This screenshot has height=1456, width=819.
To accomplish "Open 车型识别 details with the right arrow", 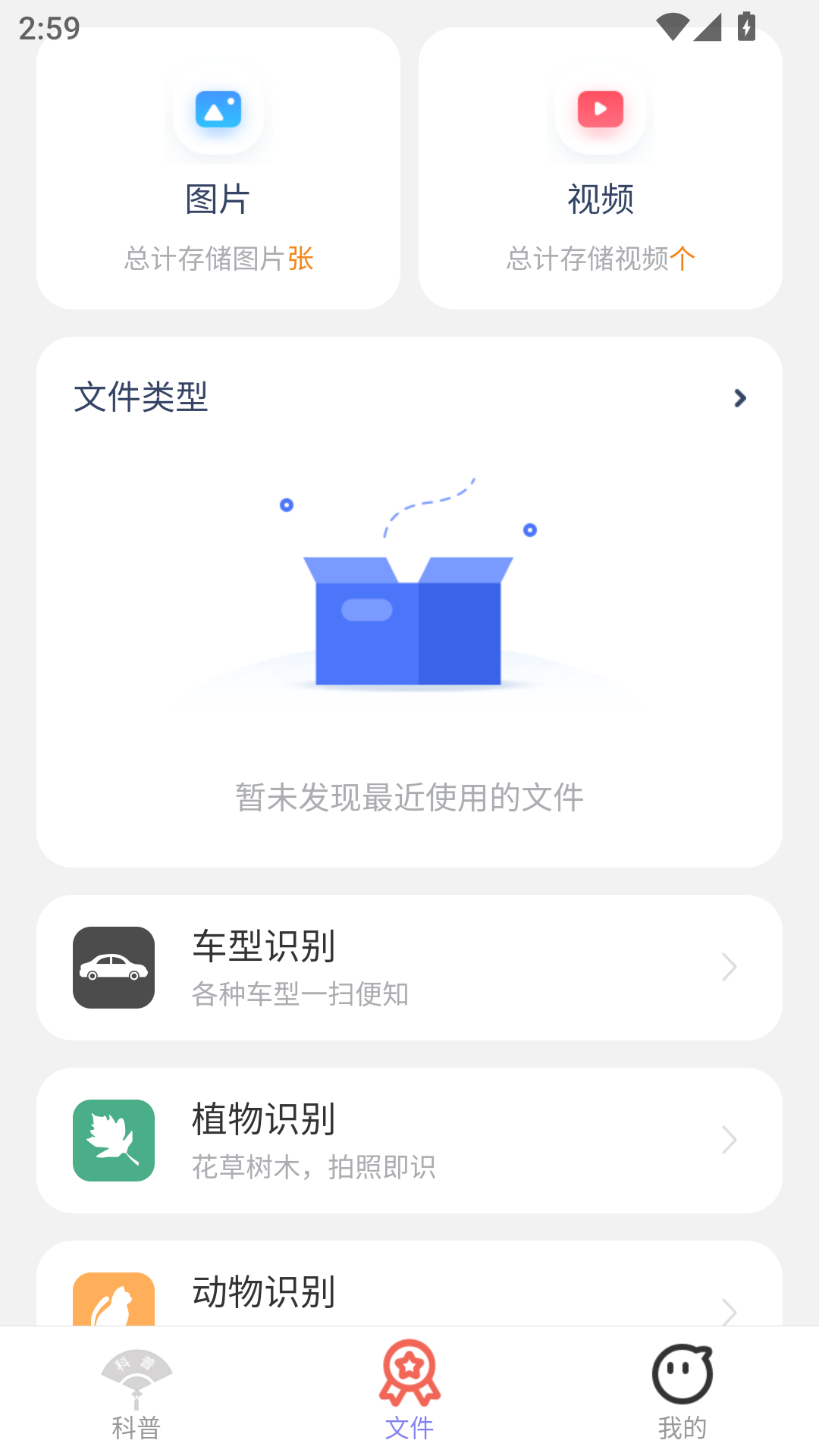I will coord(729,968).
